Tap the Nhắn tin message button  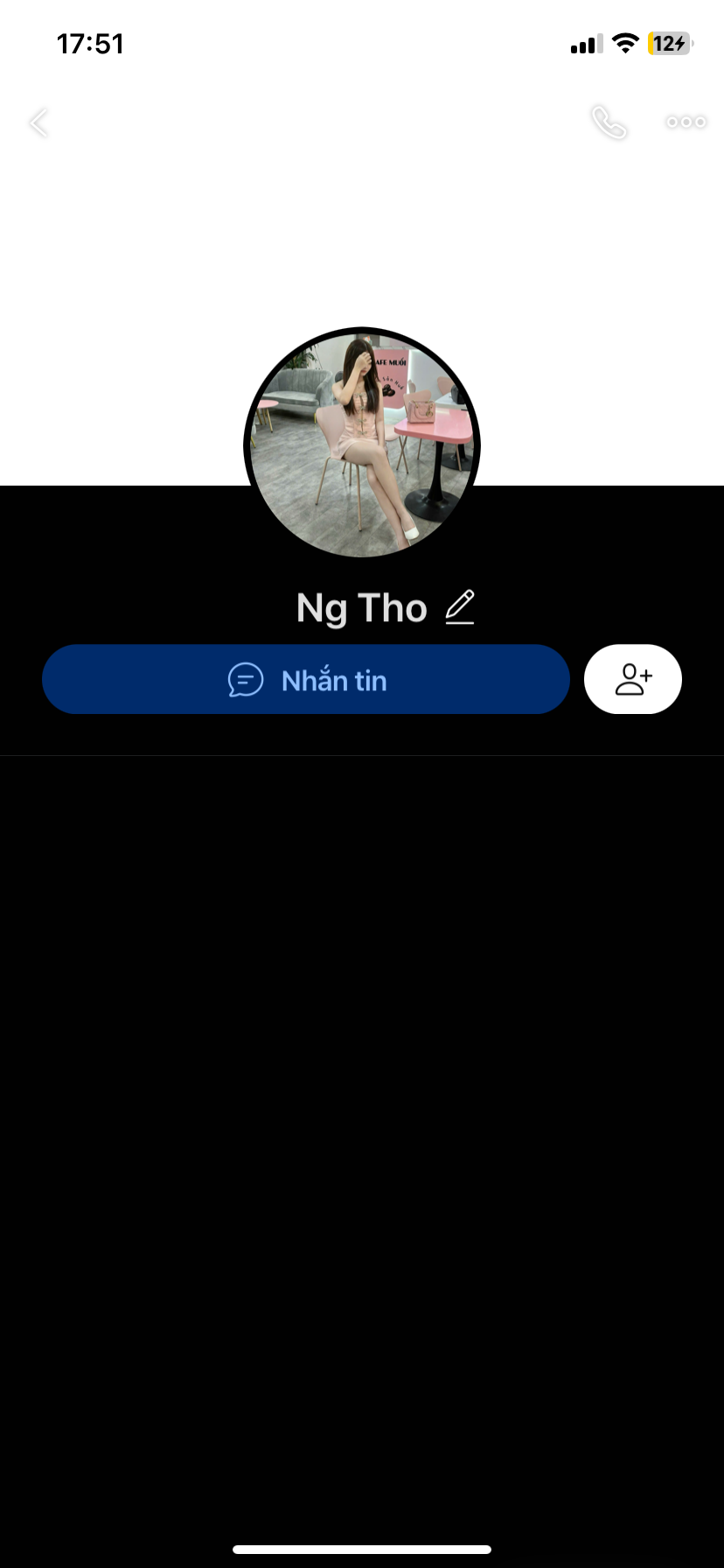306,680
